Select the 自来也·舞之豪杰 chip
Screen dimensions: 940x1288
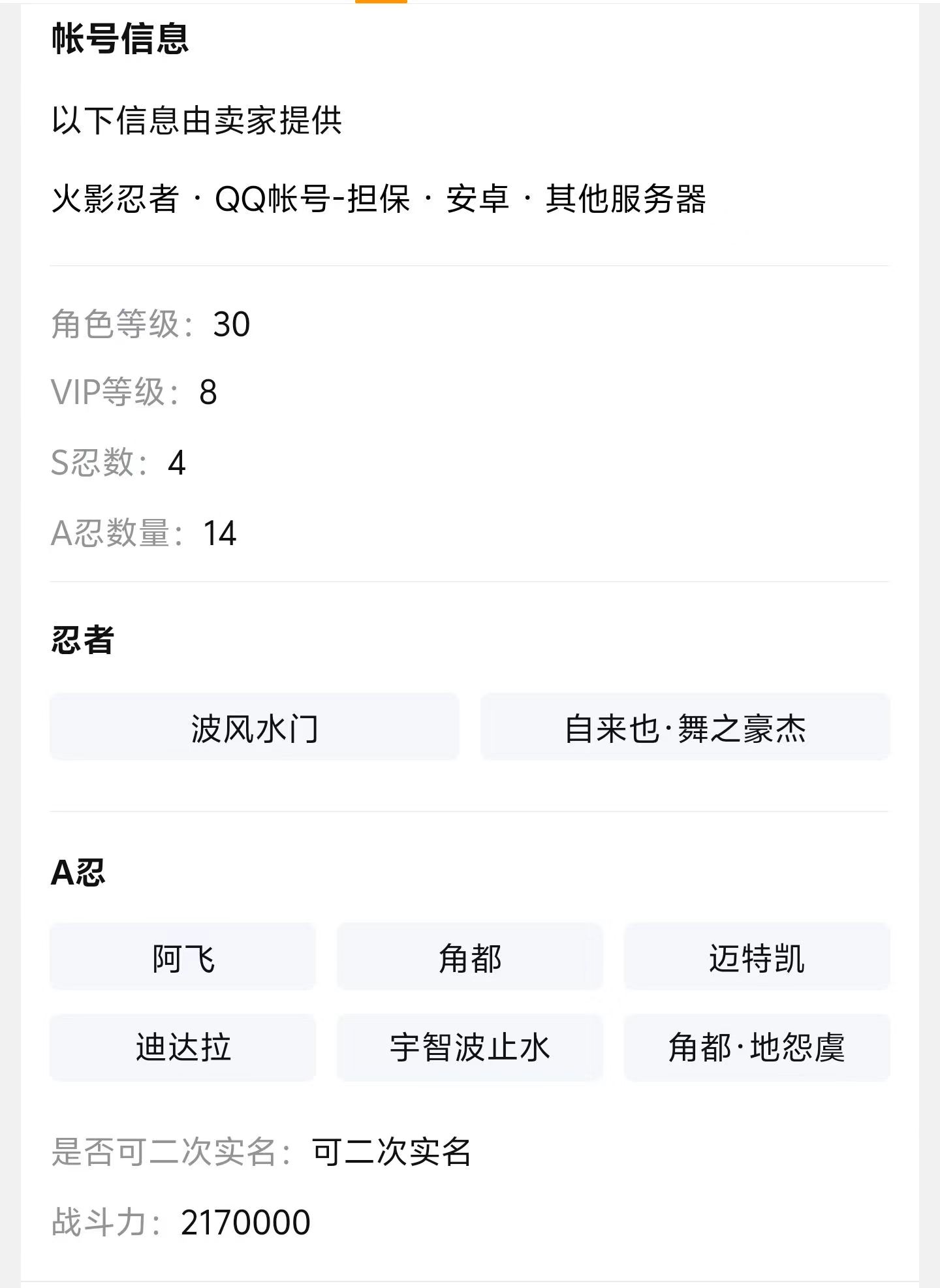pyautogui.click(x=685, y=727)
